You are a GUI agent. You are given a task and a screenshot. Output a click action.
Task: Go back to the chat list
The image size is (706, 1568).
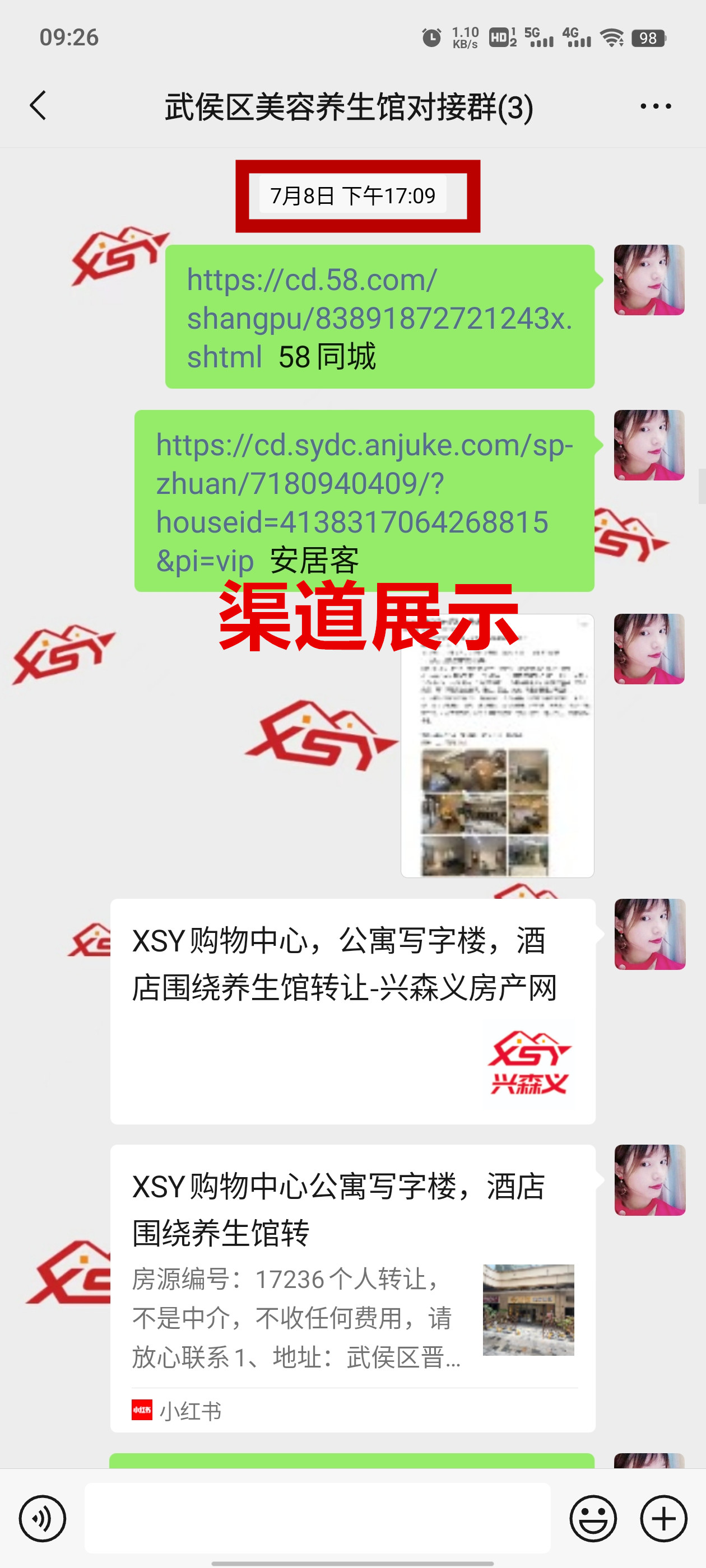pos(38,106)
